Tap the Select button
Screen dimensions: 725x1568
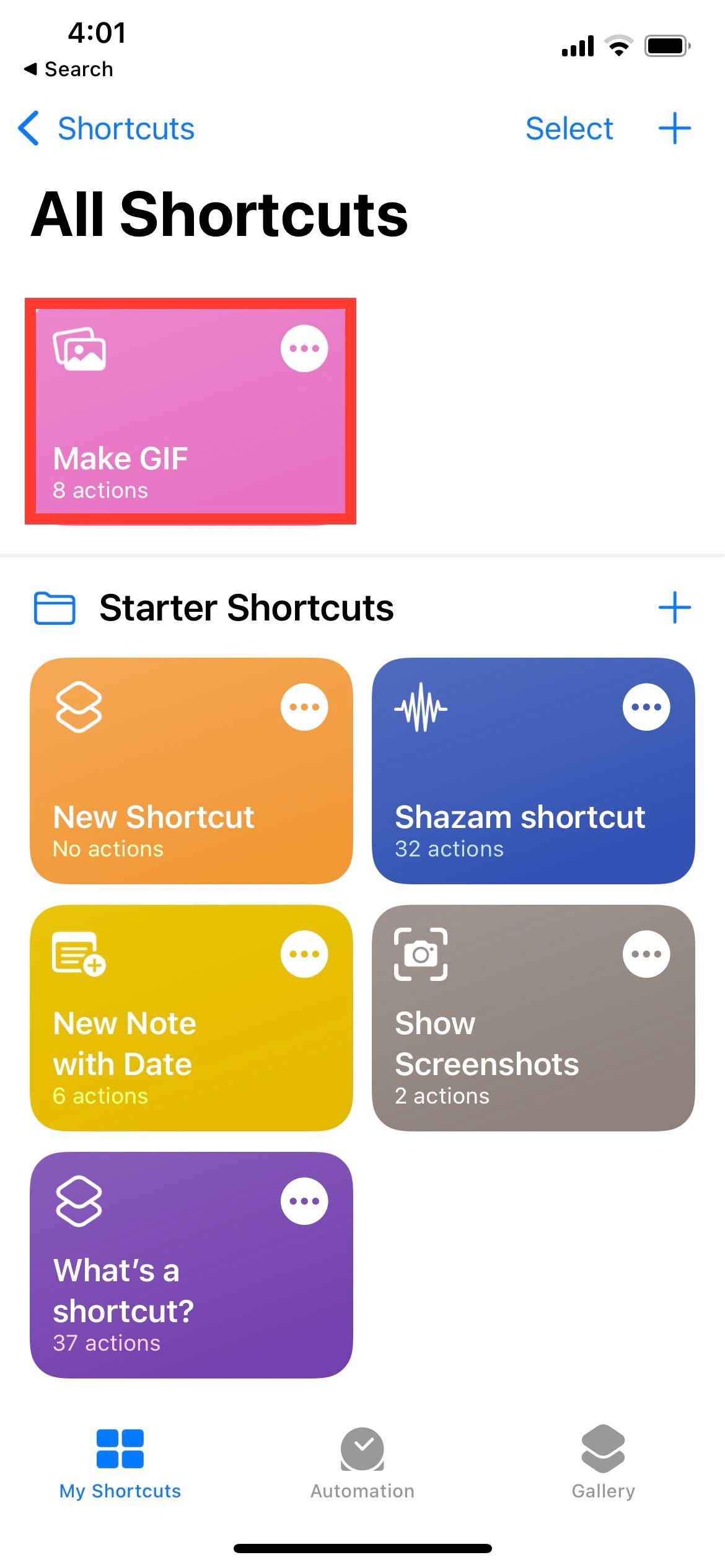(569, 128)
